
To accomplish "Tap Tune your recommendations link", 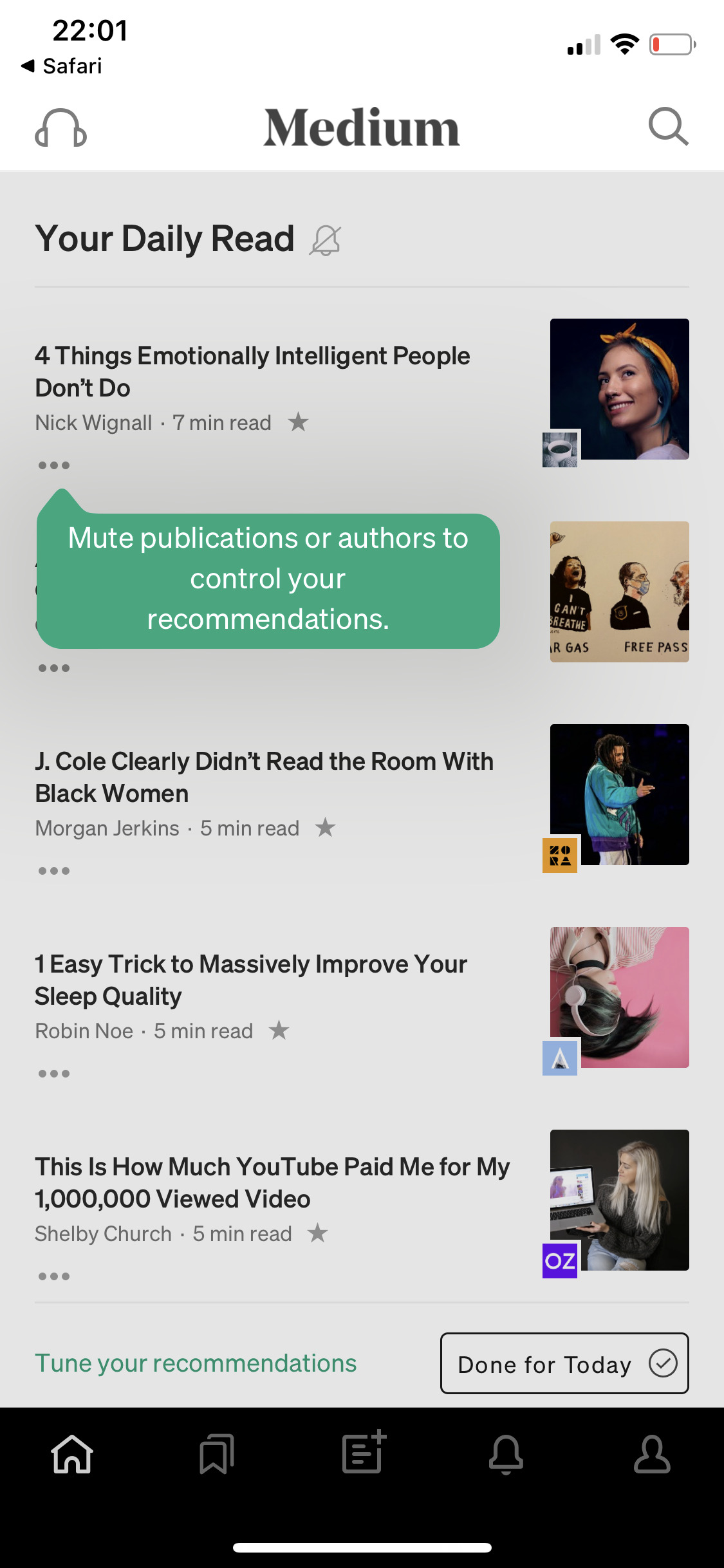I will pyautogui.click(x=196, y=1363).
